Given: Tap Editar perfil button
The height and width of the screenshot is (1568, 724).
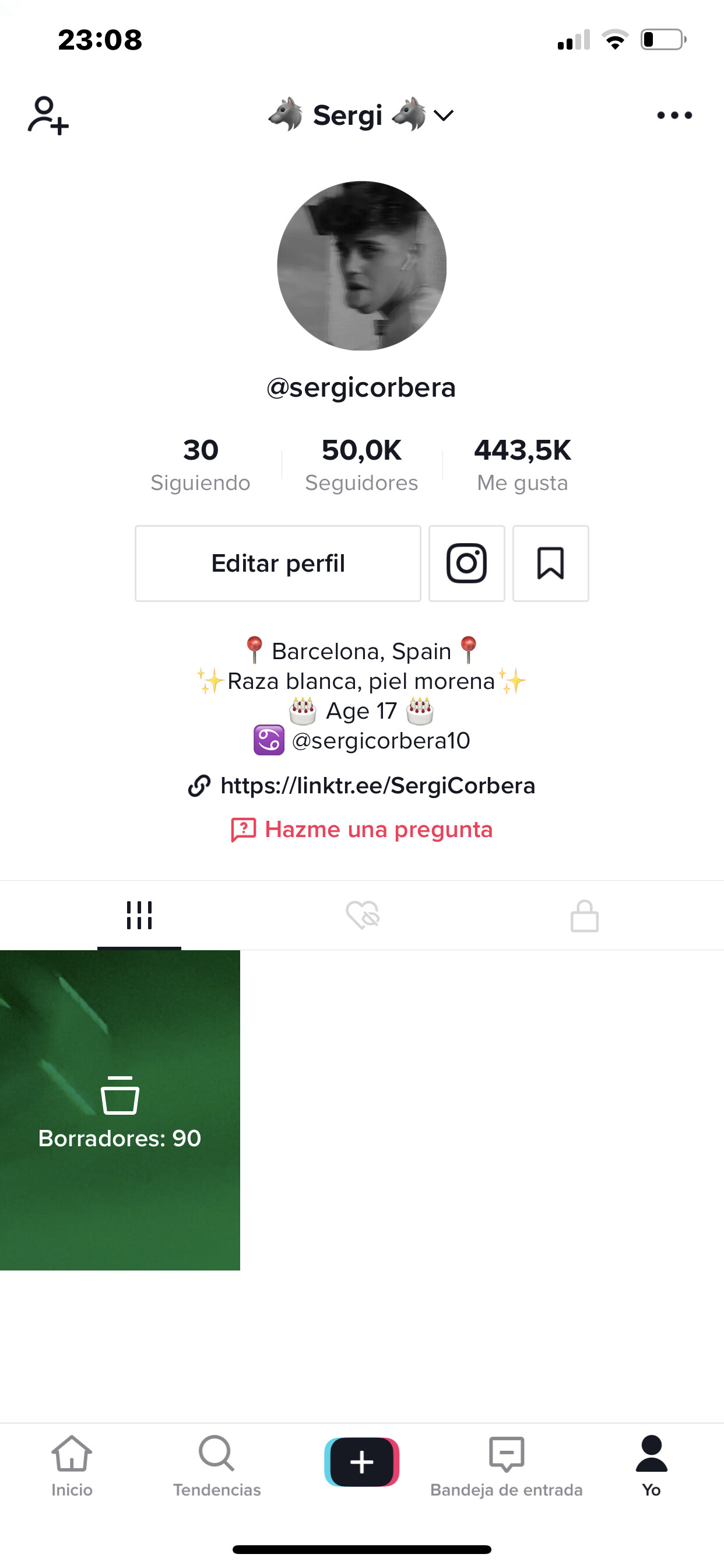Looking at the screenshot, I should tap(278, 563).
